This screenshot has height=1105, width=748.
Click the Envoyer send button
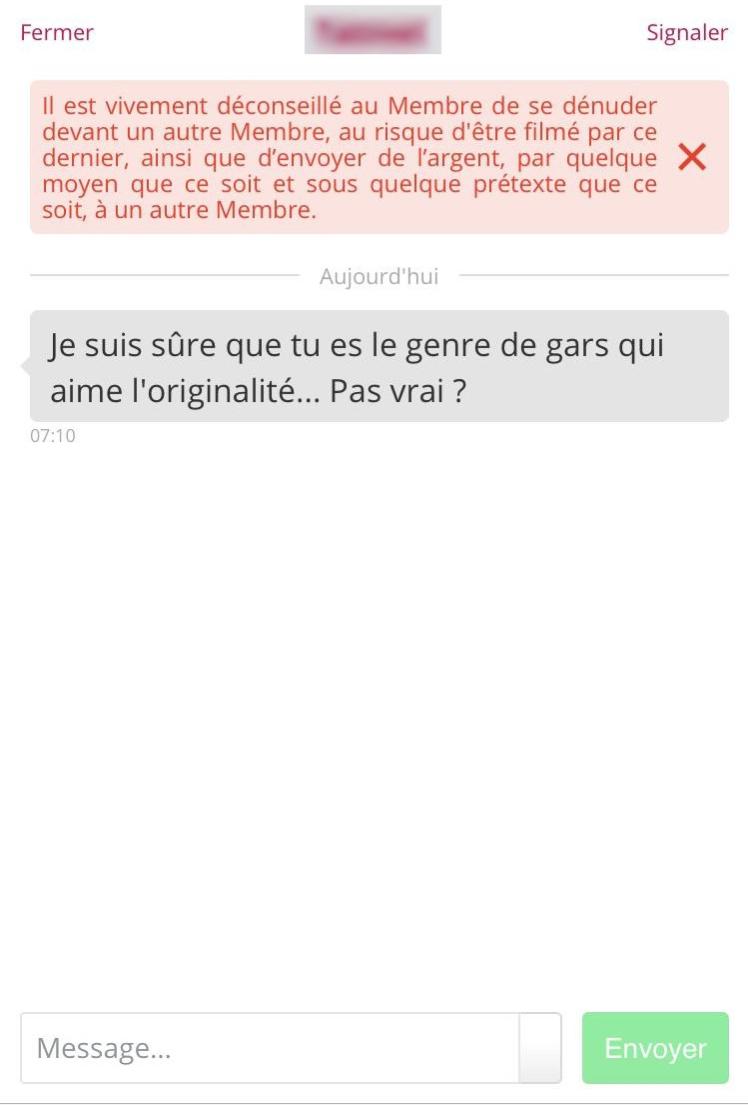coord(655,1047)
